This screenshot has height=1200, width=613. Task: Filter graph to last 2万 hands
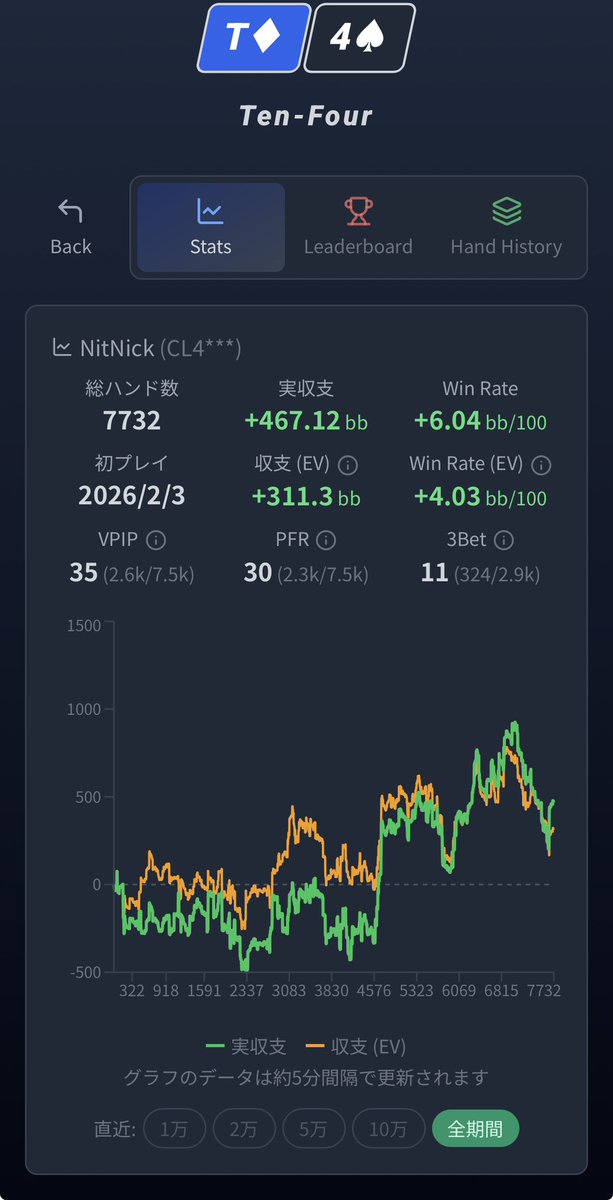tap(244, 1129)
